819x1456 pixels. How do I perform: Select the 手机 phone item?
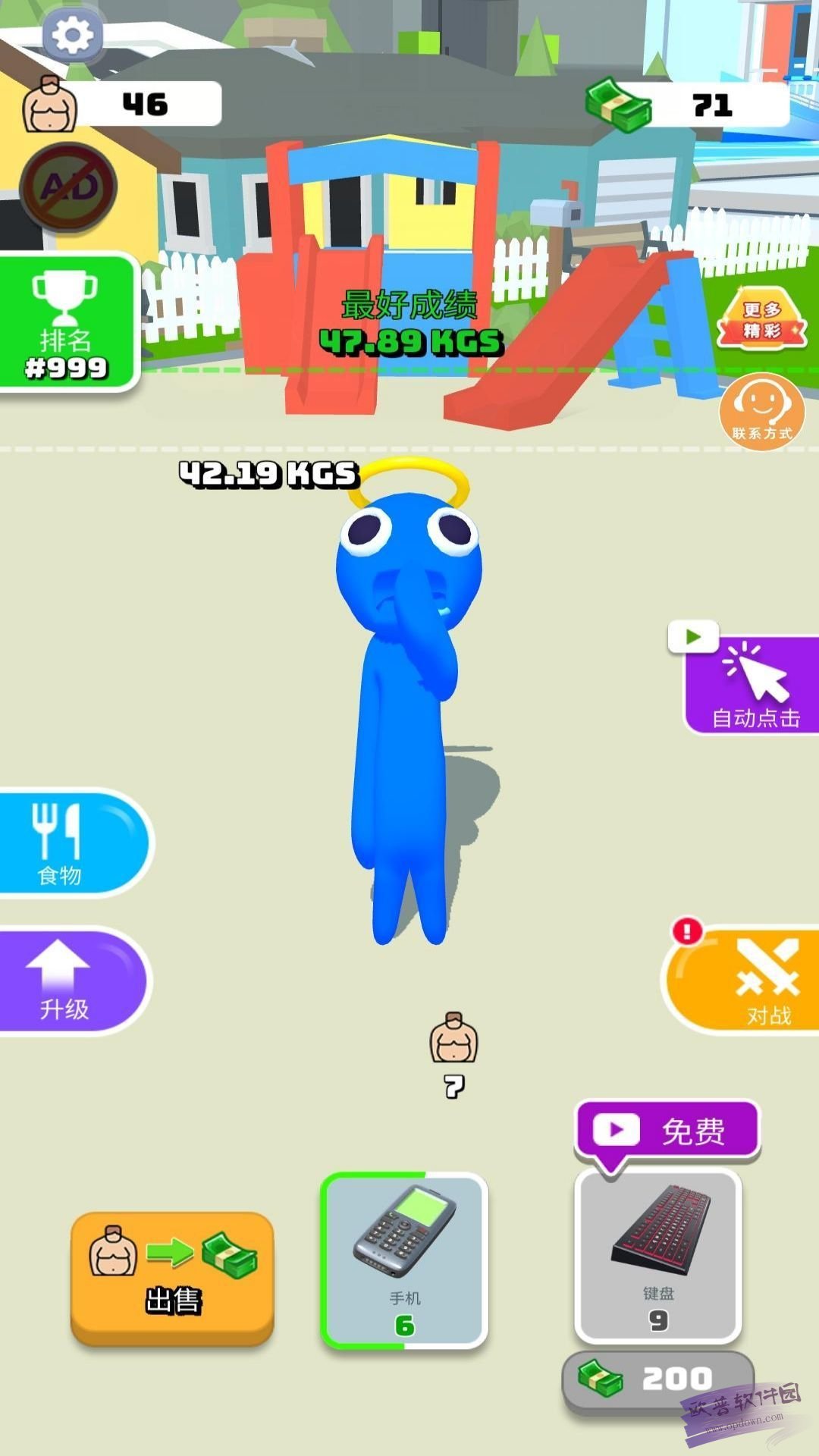tap(404, 1260)
